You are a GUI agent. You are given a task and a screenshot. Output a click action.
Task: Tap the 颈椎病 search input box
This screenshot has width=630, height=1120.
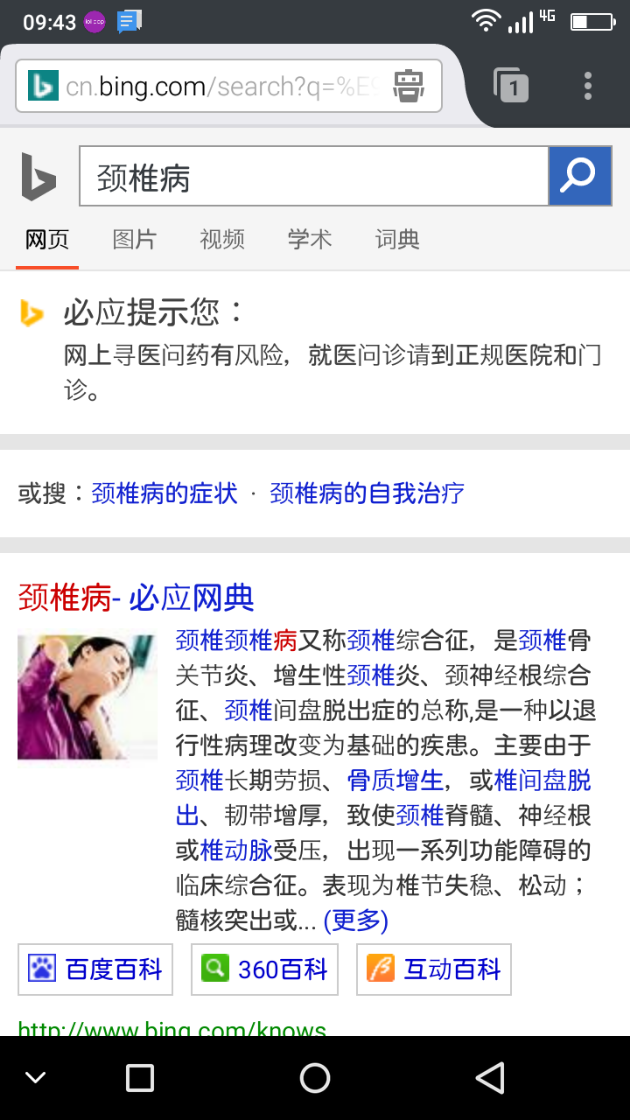313,177
